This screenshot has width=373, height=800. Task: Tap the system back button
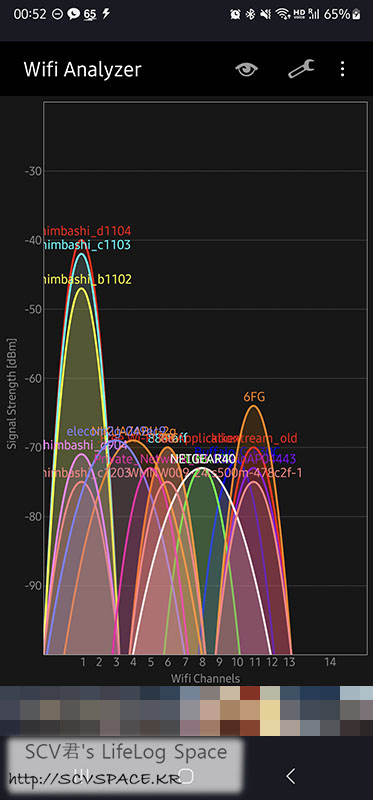click(291, 776)
